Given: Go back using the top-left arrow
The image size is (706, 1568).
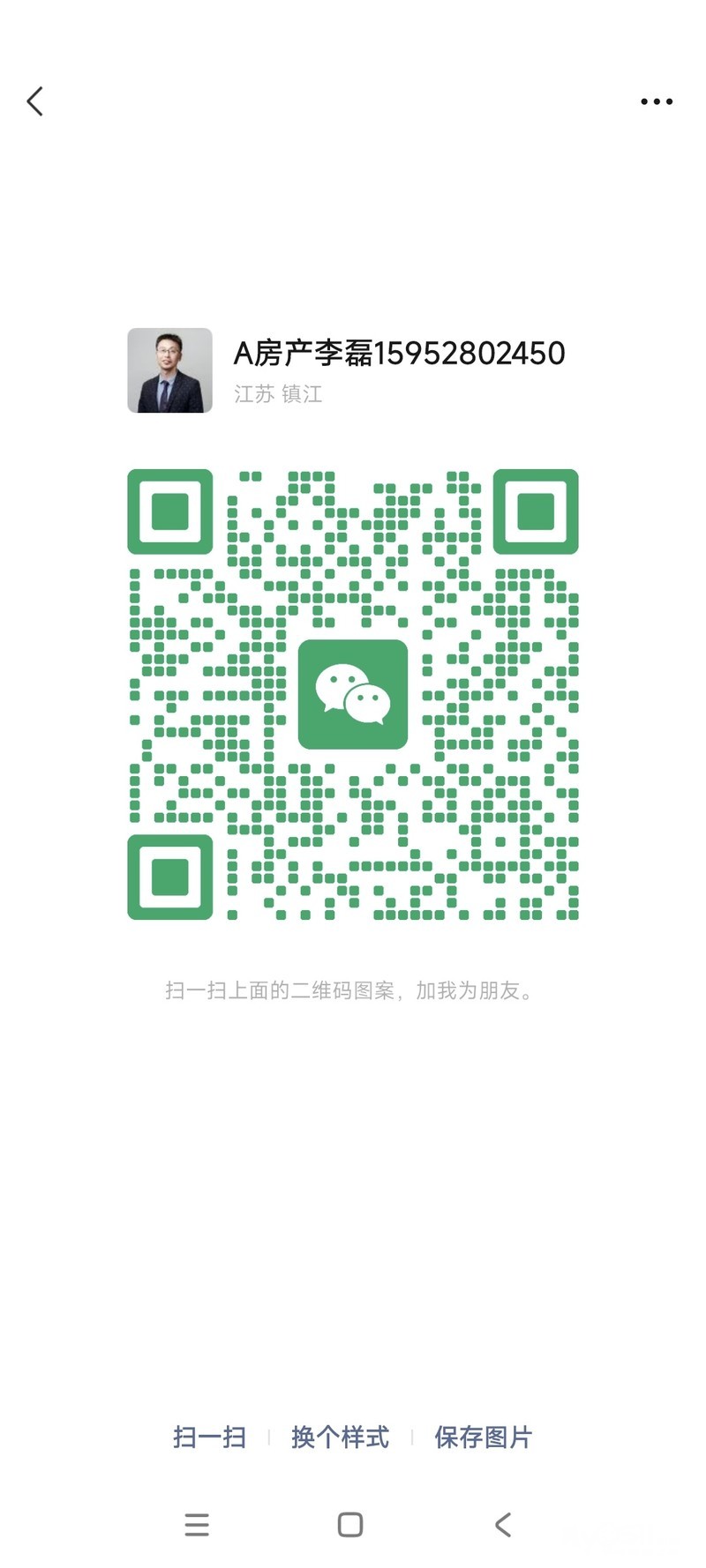Looking at the screenshot, I should coord(35,101).
